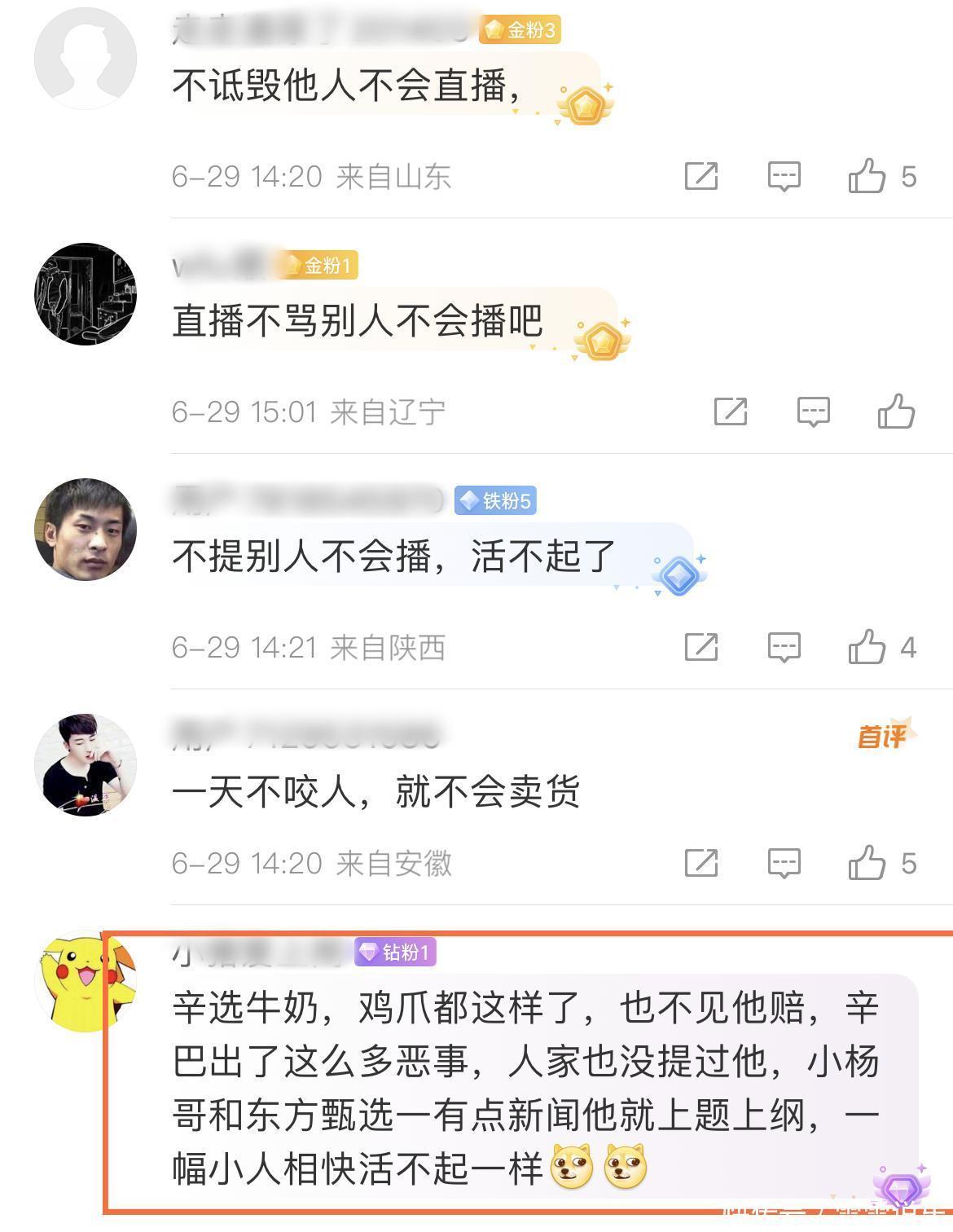This screenshot has width=953, height=1232.
Task: Open the avatar of the 金粉1 commenter
Action: 85,294
